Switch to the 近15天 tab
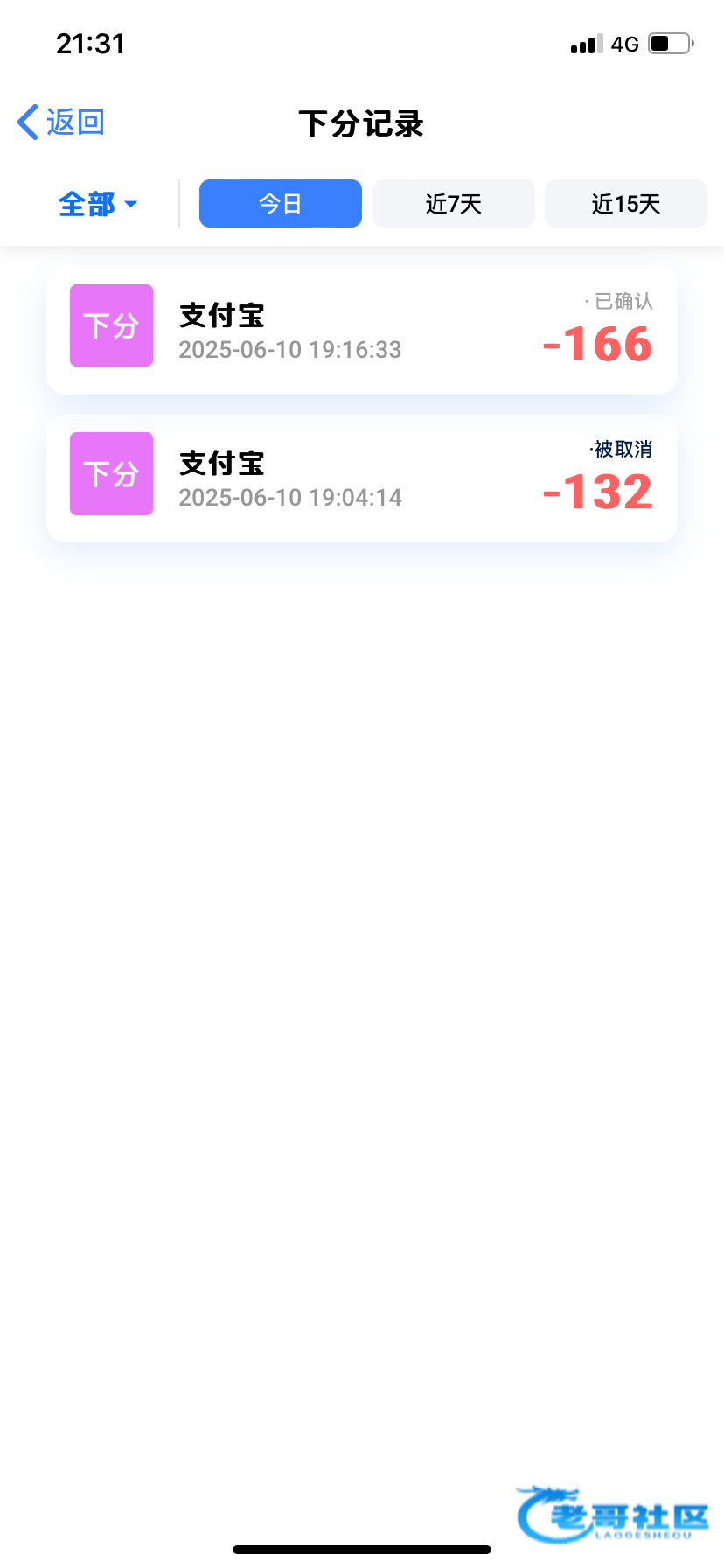 [626, 203]
